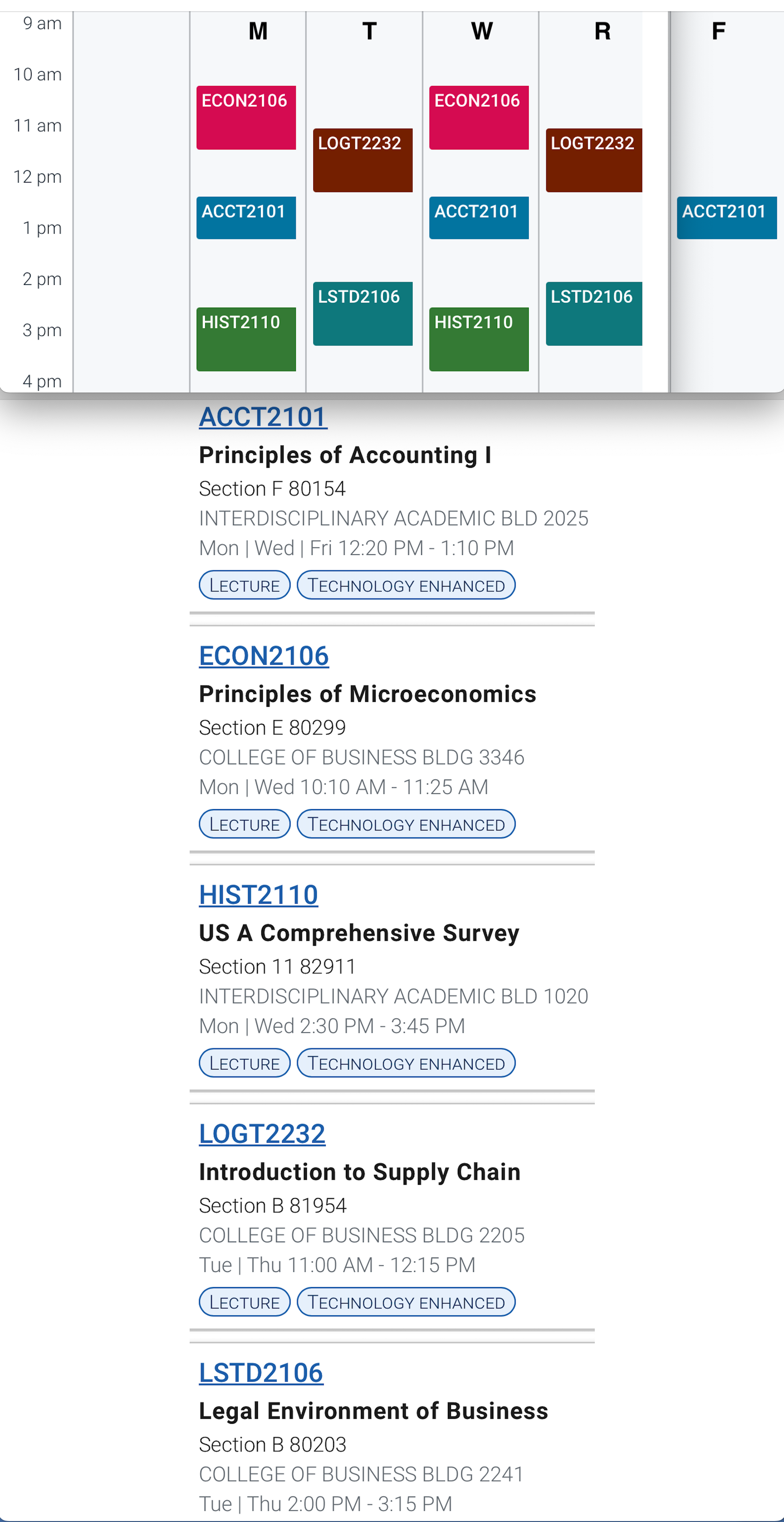The image size is (784, 1522).
Task: Open the LOGT2232 course link
Action: (x=262, y=1134)
